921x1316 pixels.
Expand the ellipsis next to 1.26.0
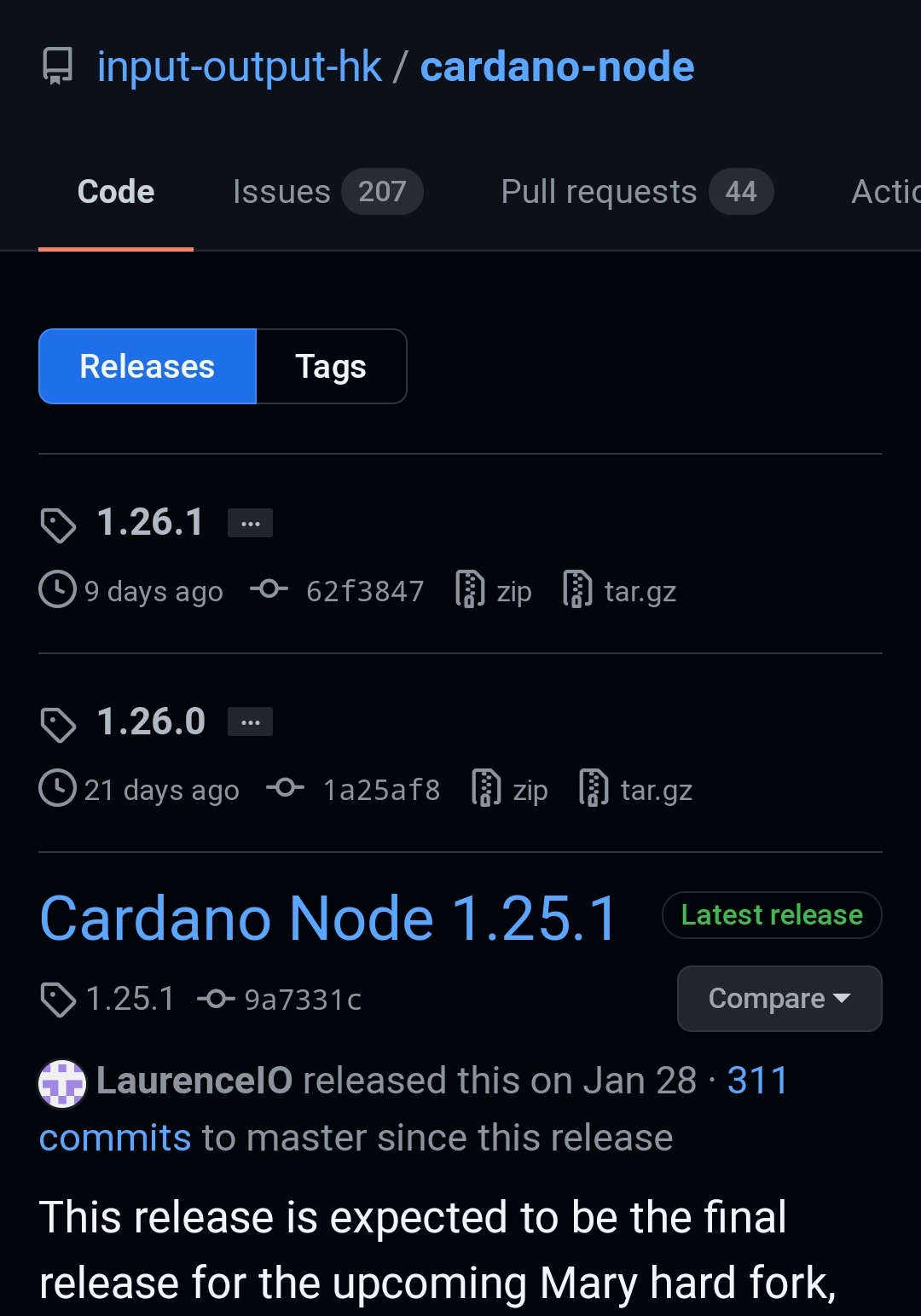(250, 722)
